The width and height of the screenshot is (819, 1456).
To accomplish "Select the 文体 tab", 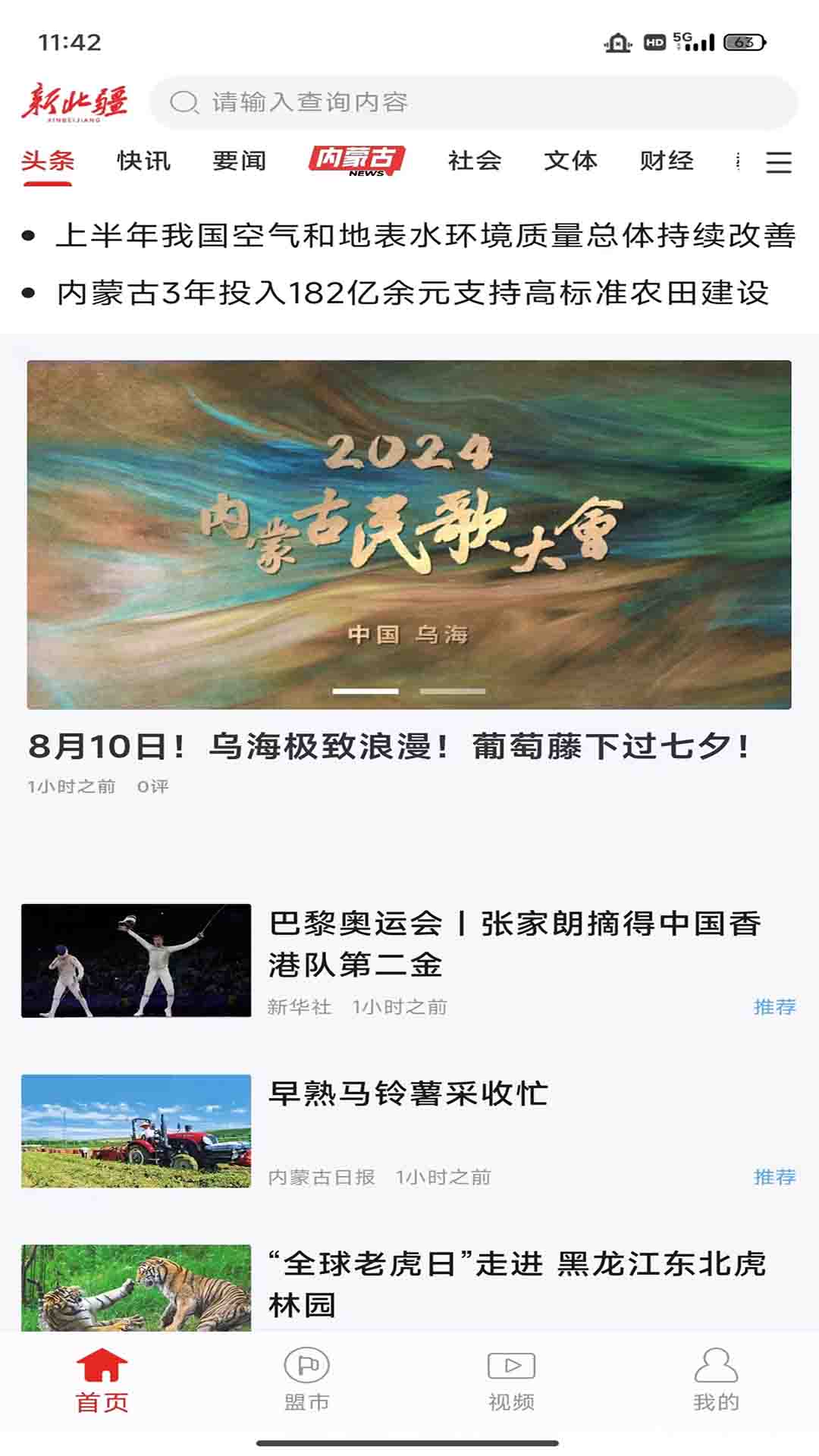I will [571, 162].
